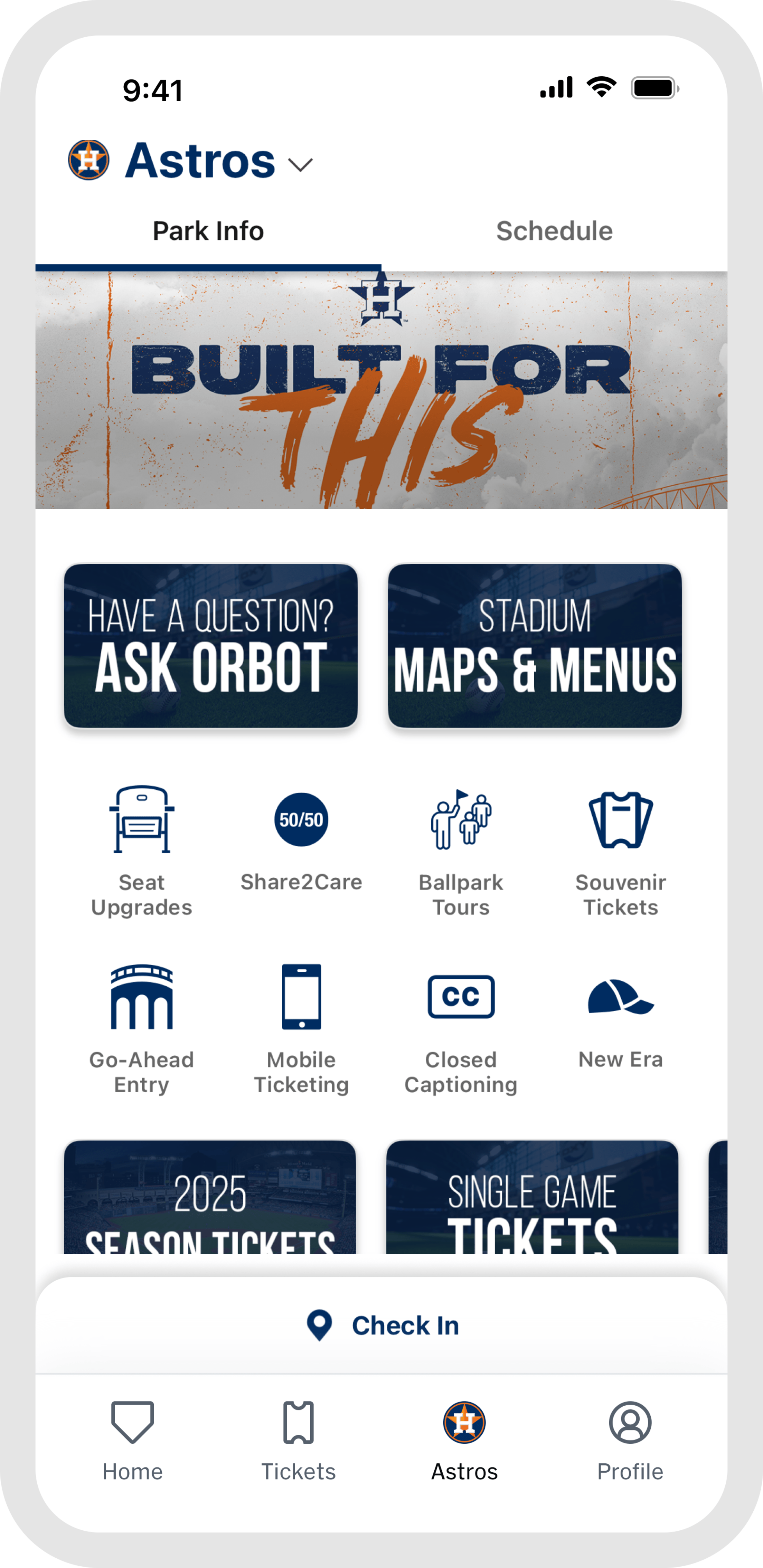Open Seat Upgrades
763x1568 pixels.
(142, 852)
